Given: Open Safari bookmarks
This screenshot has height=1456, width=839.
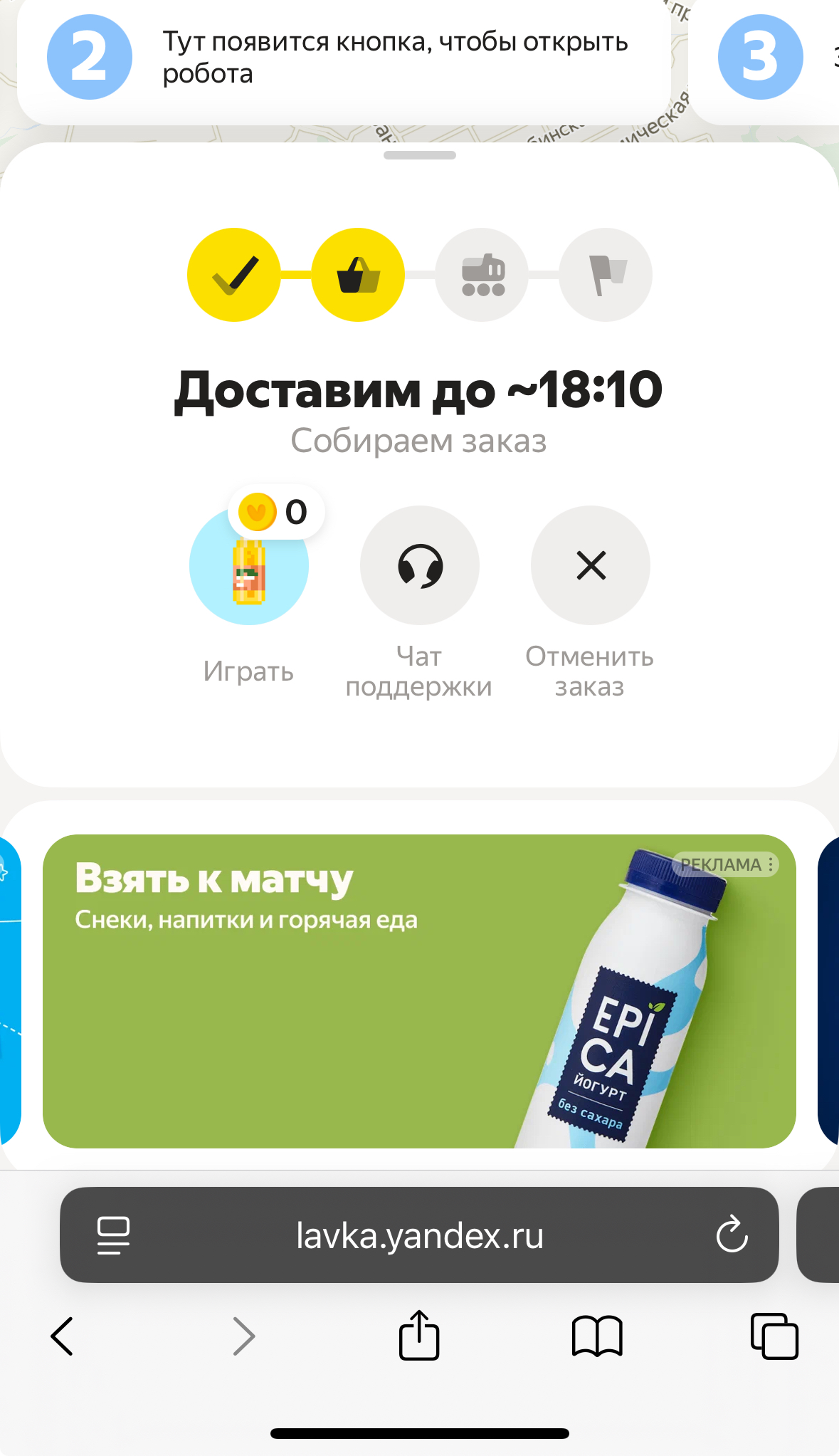Looking at the screenshot, I should tap(597, 1336).
